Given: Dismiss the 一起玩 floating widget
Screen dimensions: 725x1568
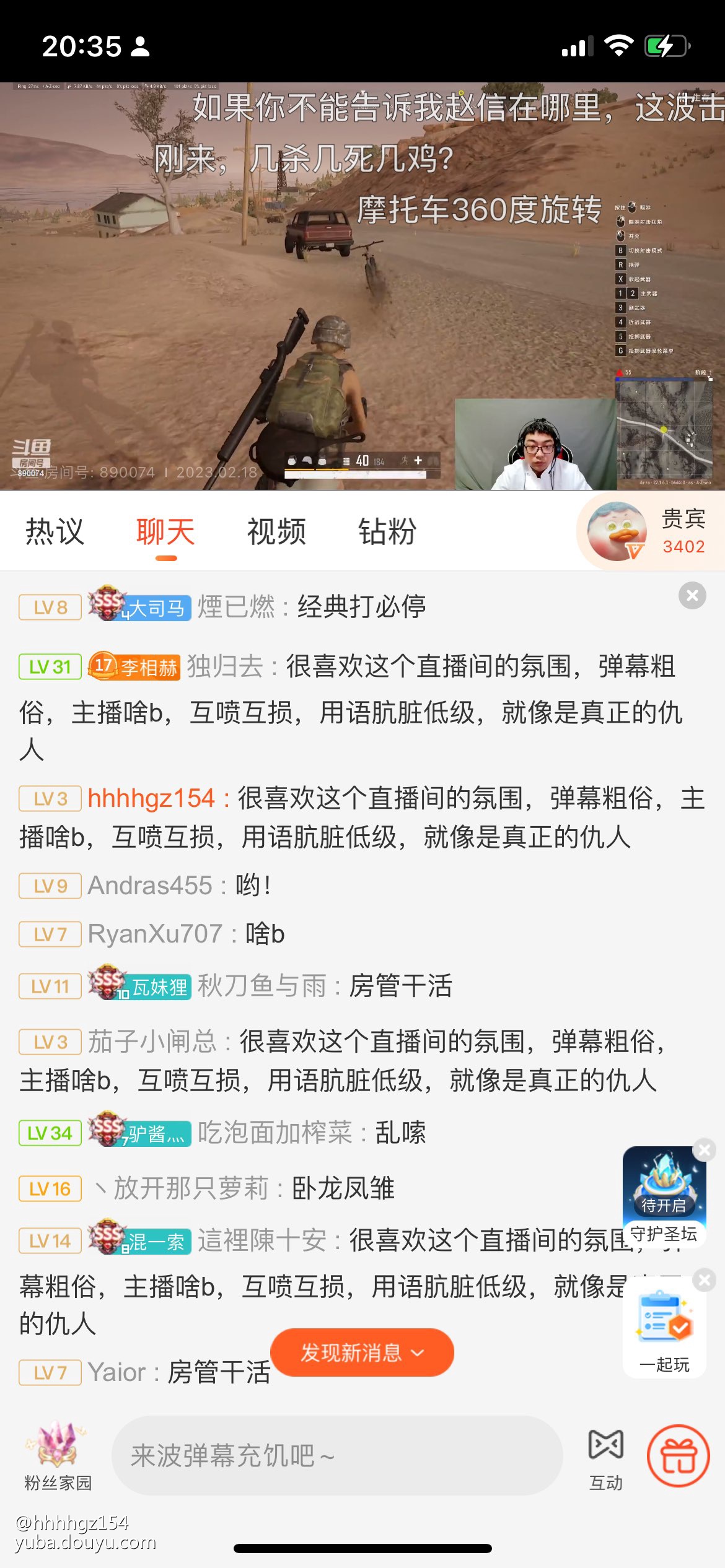Looking at the screenshot, I should click(705, 1279).
